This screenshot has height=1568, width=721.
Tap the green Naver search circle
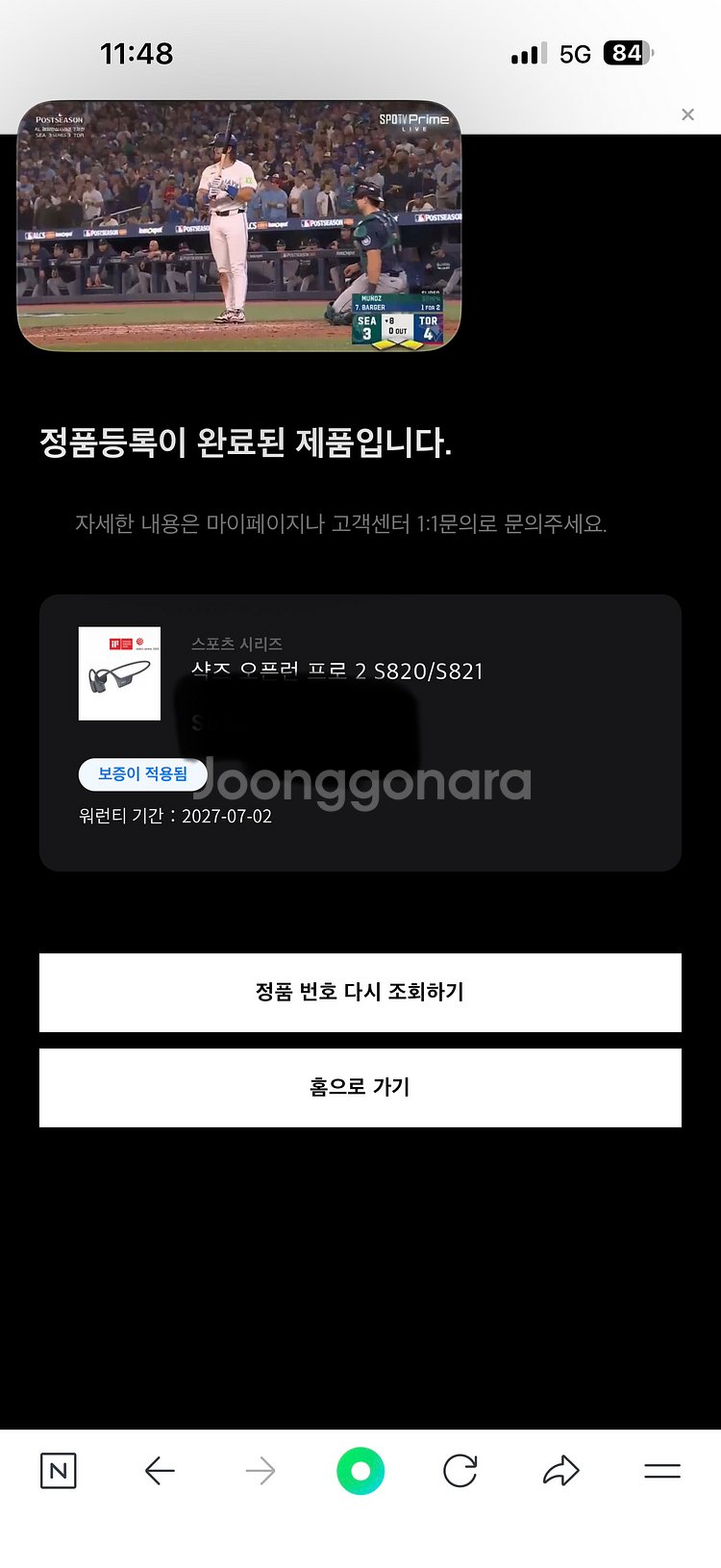[x=360, y=1471]
